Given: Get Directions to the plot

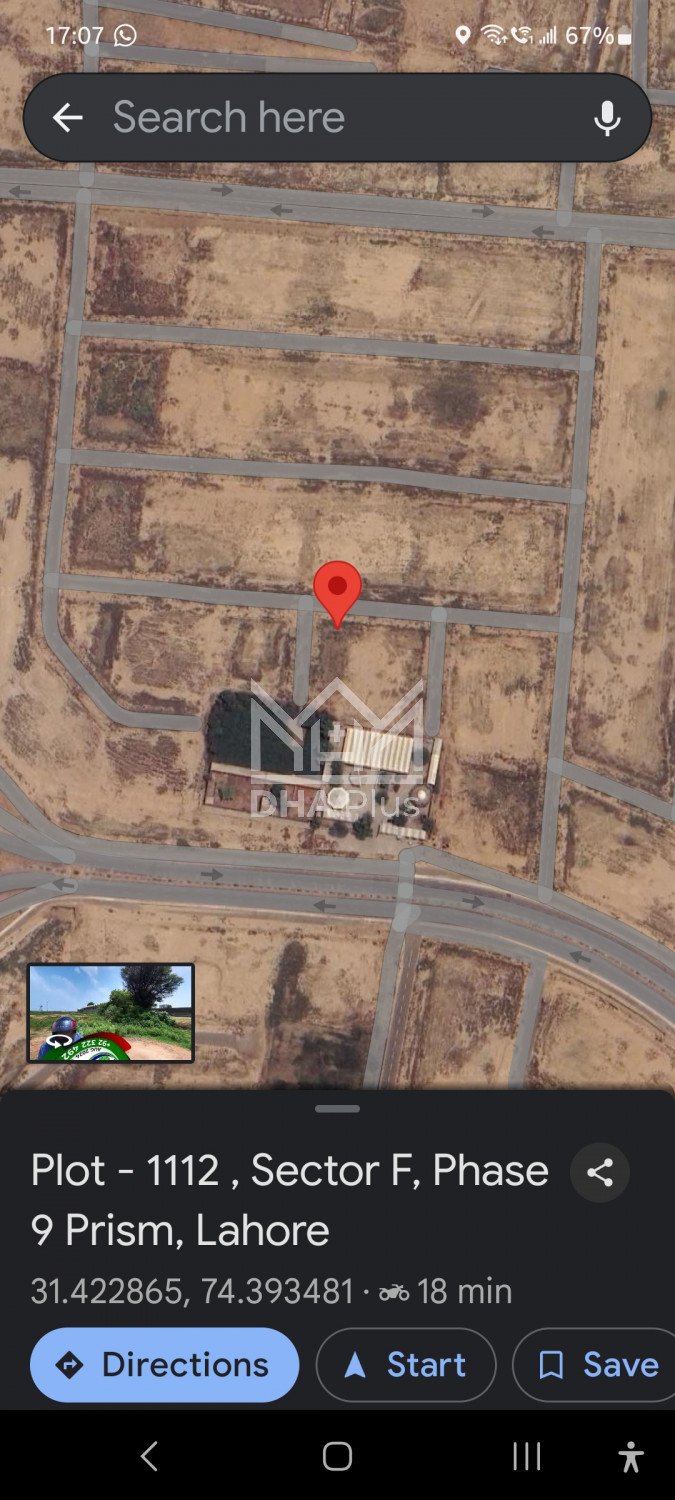Looking at the screenshot, I should 165,1364.
